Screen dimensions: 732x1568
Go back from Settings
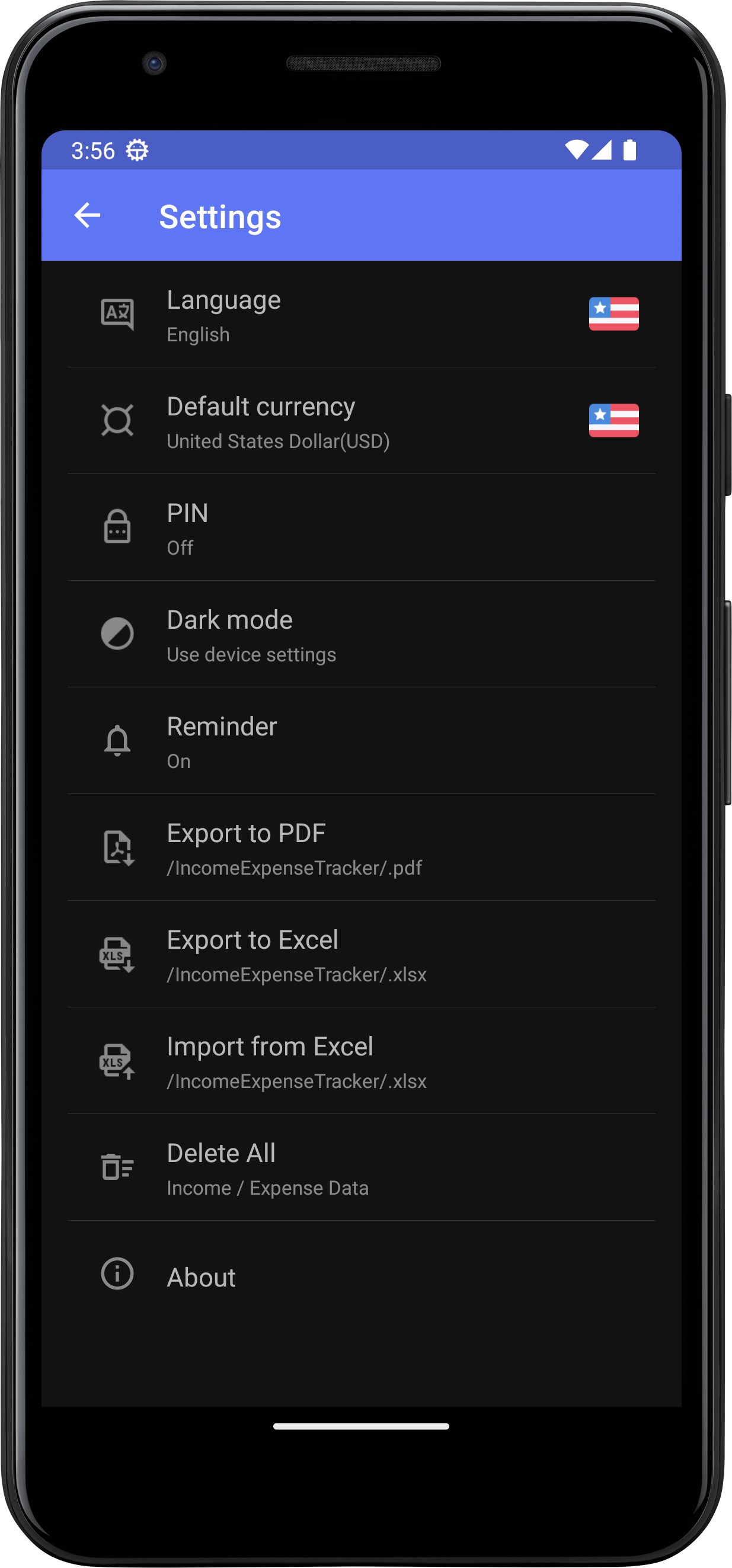(87, 216)
